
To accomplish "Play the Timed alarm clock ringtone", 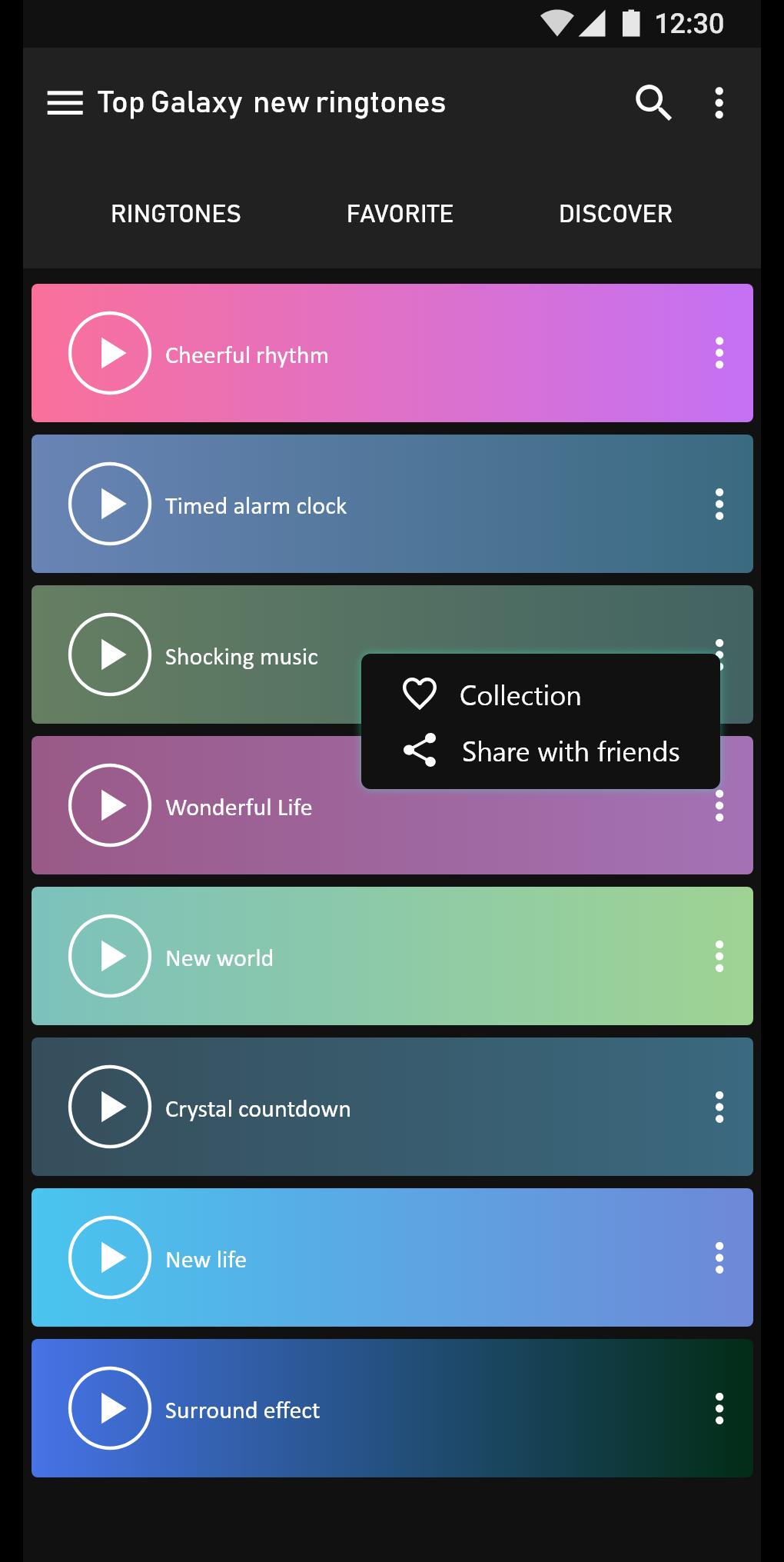I will tap(110, 504).
